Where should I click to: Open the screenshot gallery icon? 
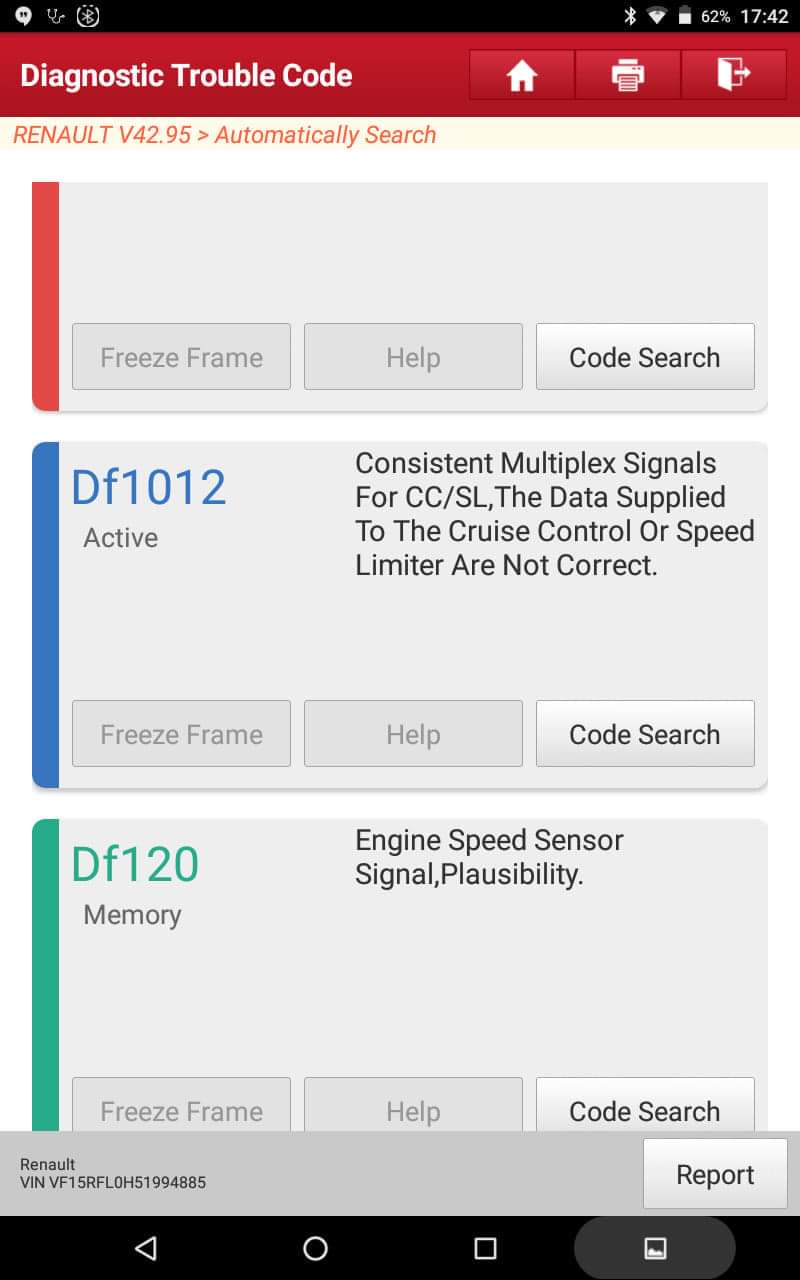[x=655, y=1247]
